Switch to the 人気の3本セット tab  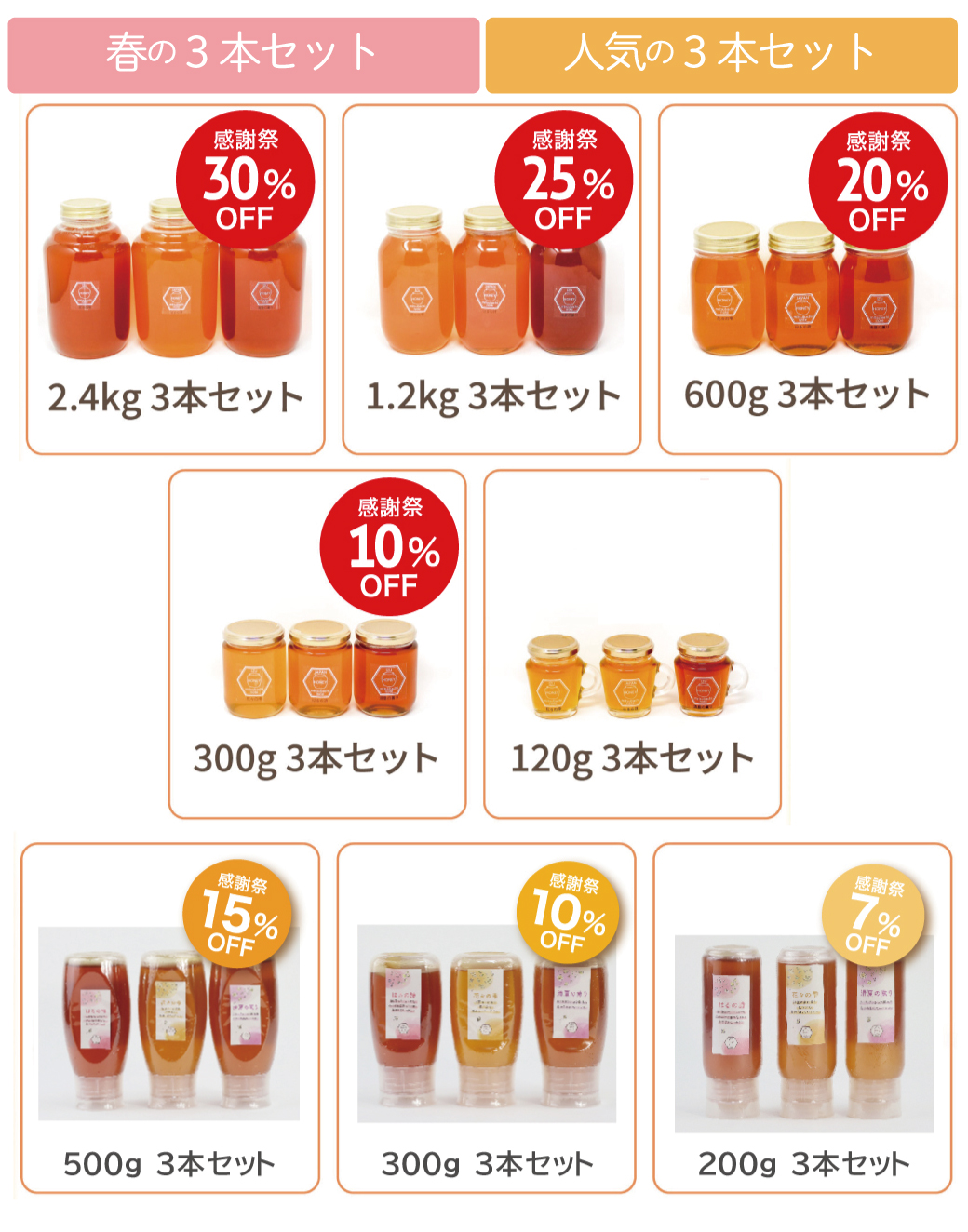pos(721,54)
